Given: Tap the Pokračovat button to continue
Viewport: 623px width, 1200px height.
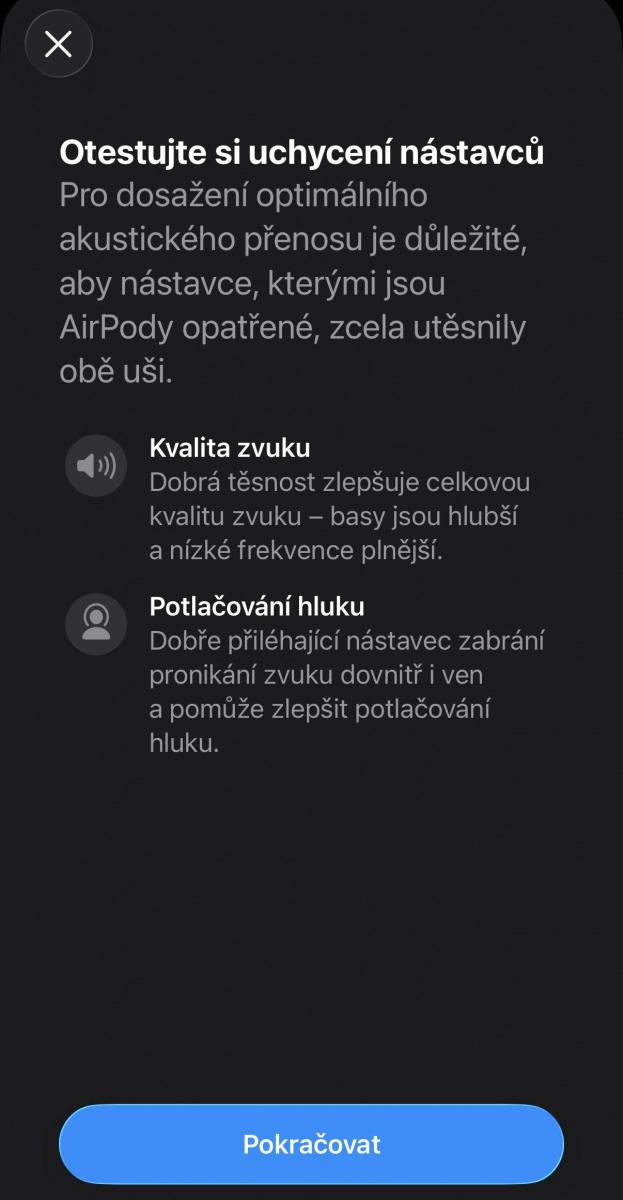Looking at the screenshot, I should pyautogui.click(x=311, y=1144).
